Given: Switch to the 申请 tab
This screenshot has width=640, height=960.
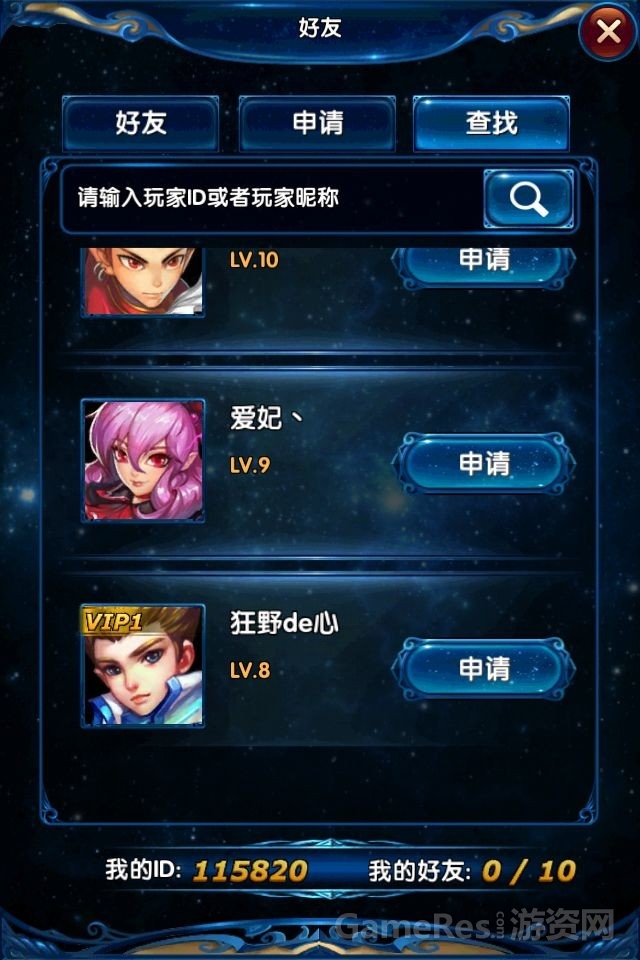Looking at the screenshot, I should click(x=317, y=123).
